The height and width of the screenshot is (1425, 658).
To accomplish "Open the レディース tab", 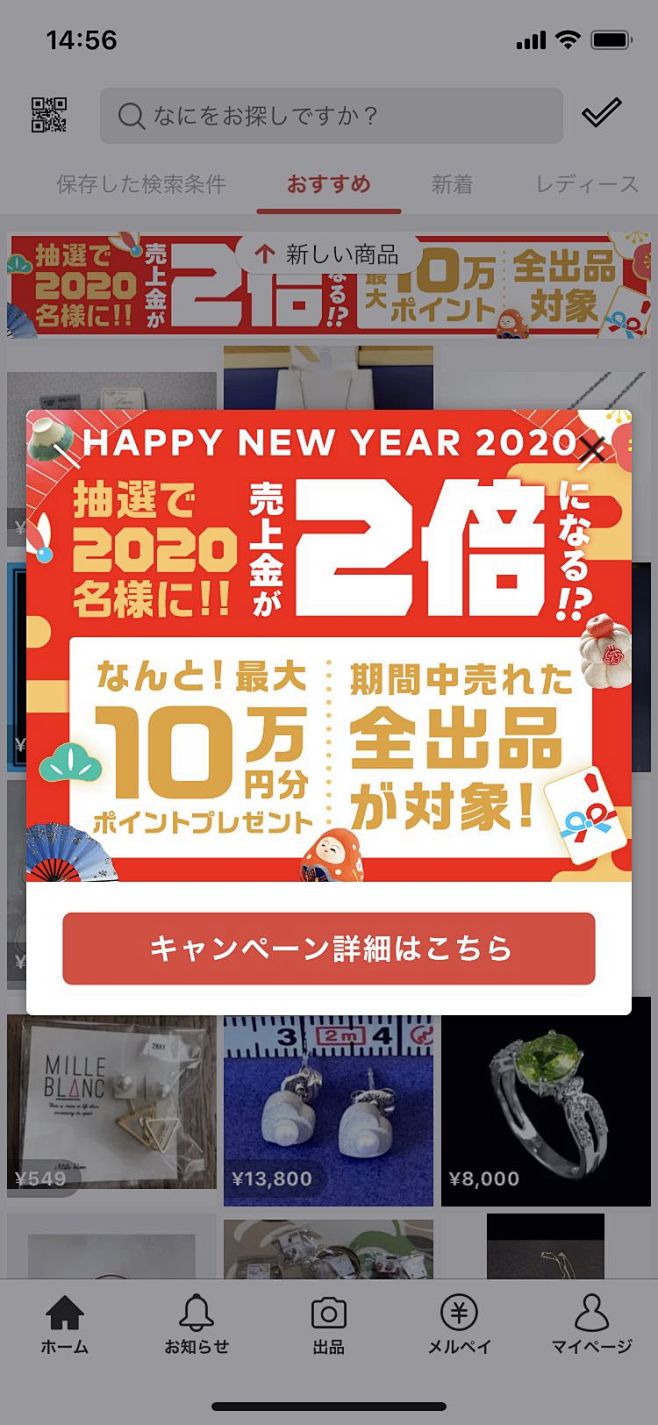I will [x=586, y=184].
